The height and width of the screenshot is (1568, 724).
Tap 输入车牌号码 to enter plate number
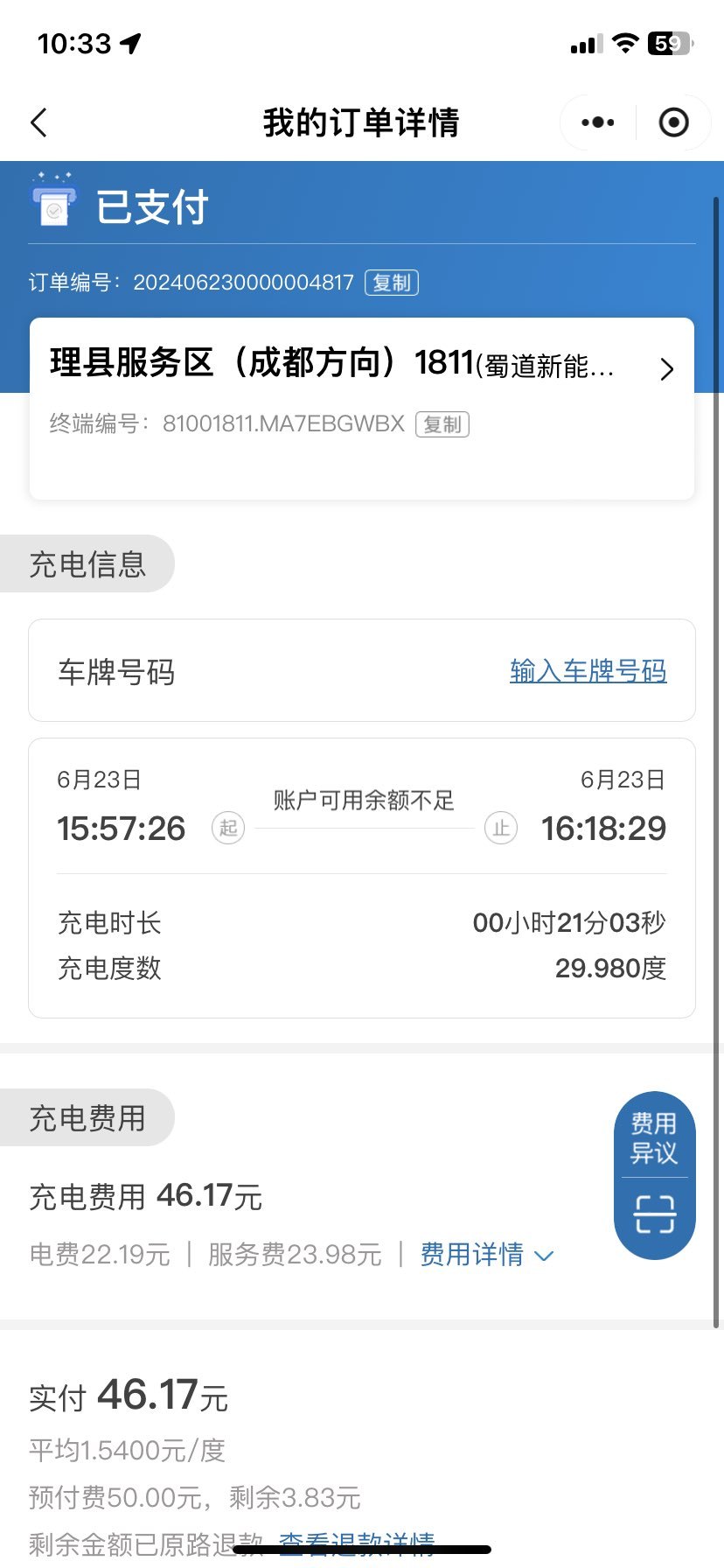click(588, 671)
